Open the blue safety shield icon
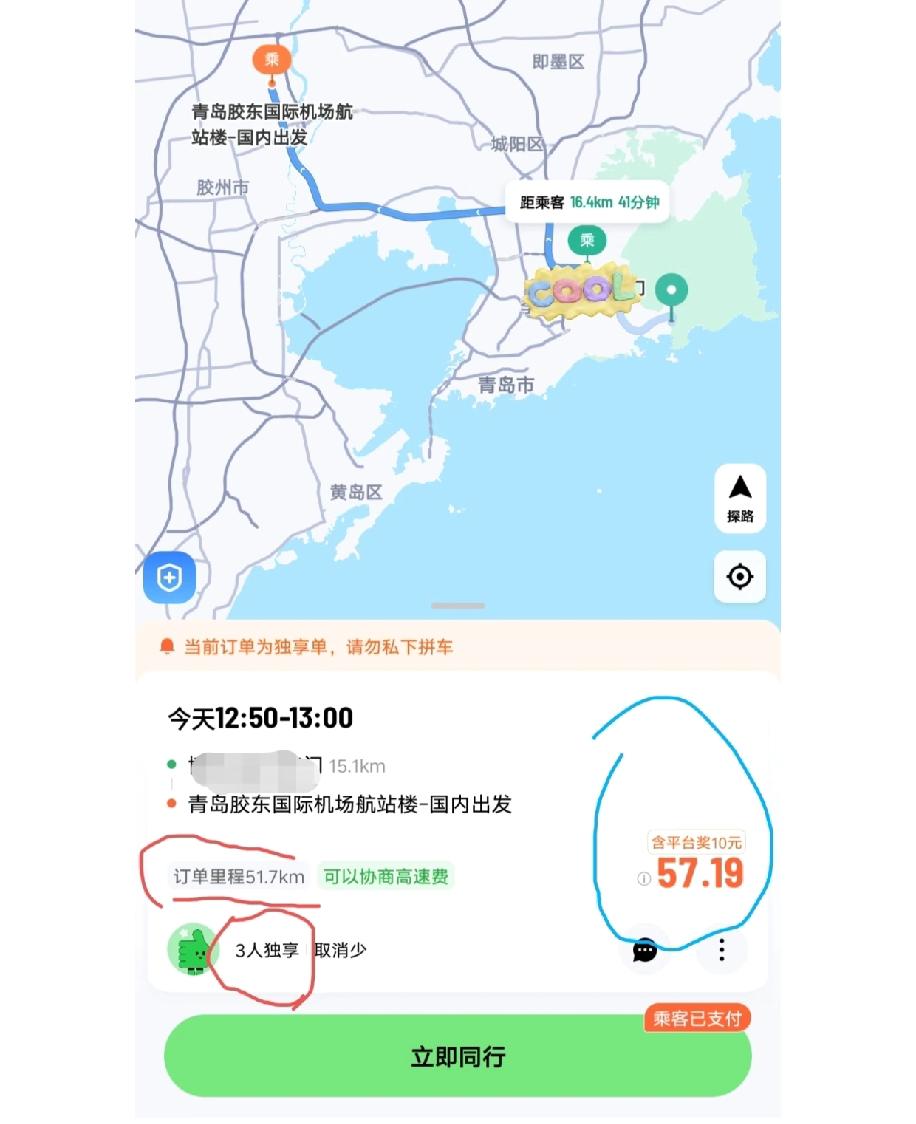Viewport: 916px width, 1124px height. (x=167, y=576)
